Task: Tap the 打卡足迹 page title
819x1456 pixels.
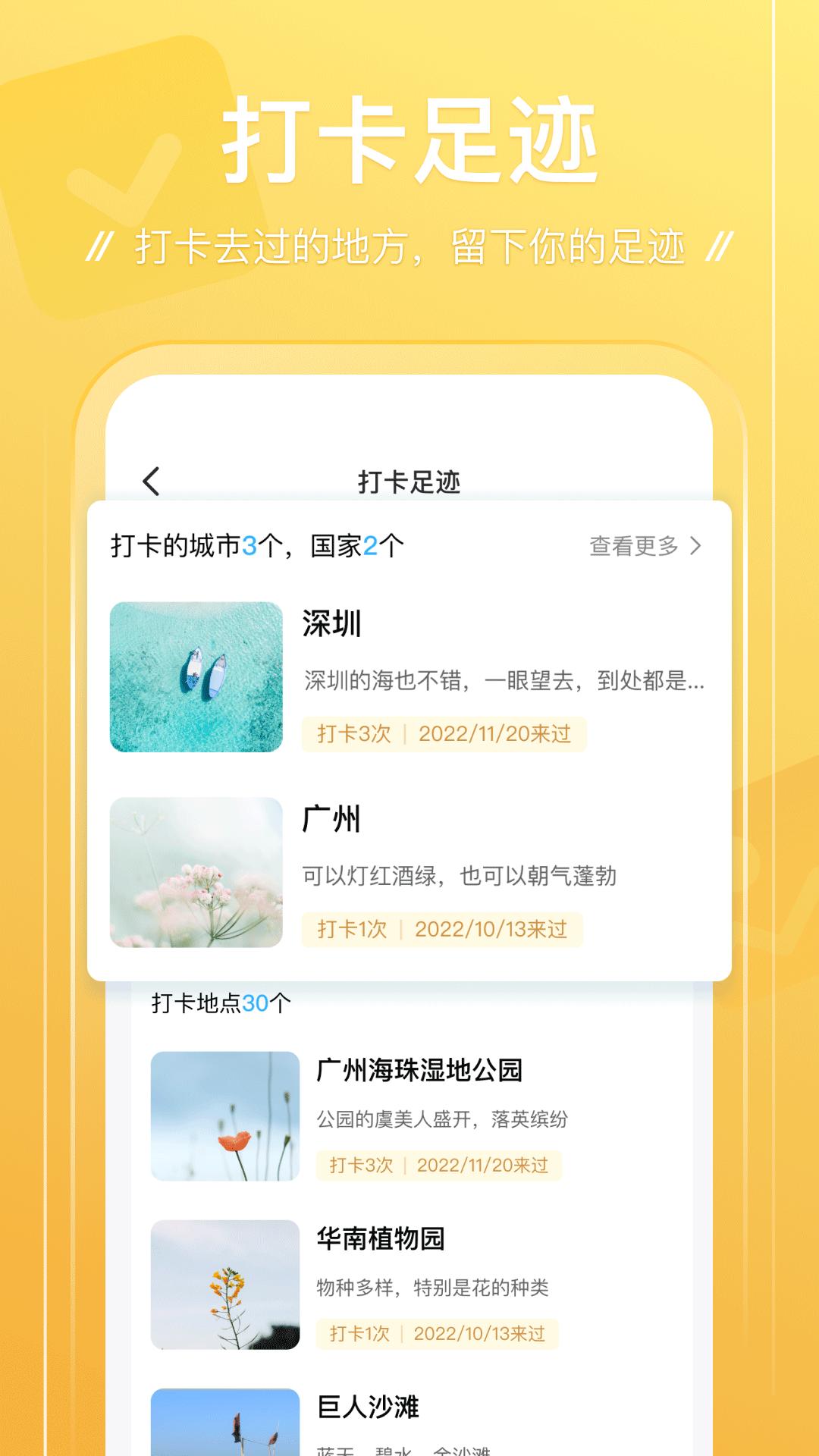Action: click(409, 481)
